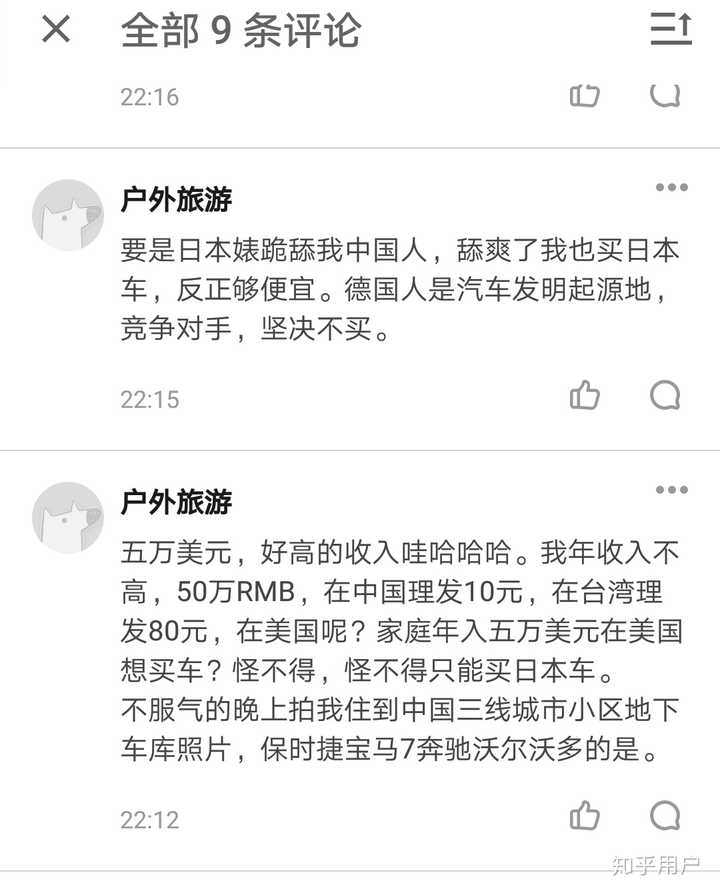Toggle comment sort order

(670, 30)
